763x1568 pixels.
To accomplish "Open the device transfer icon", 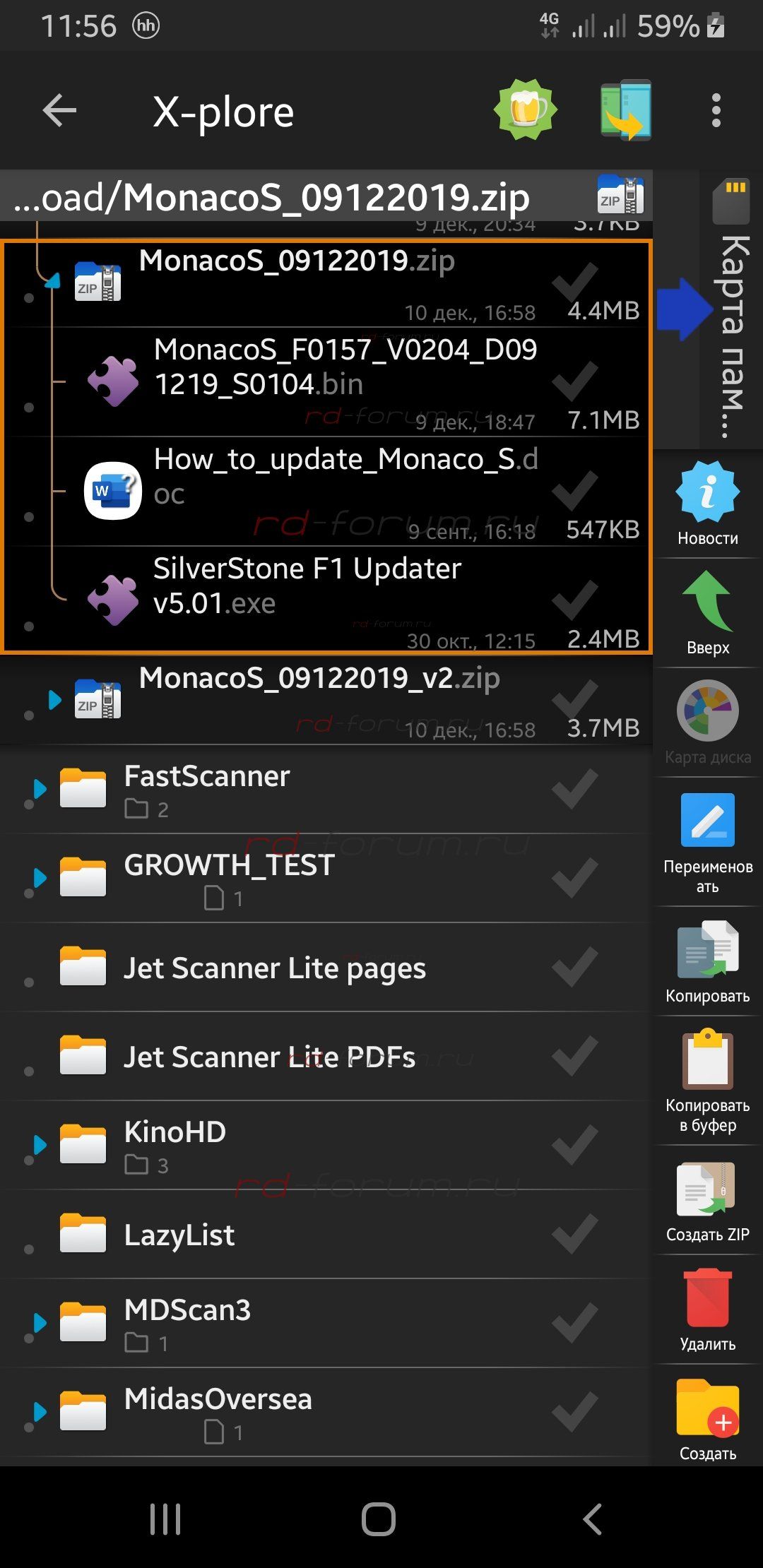I will pyautogui.click(x=625, y=110).
